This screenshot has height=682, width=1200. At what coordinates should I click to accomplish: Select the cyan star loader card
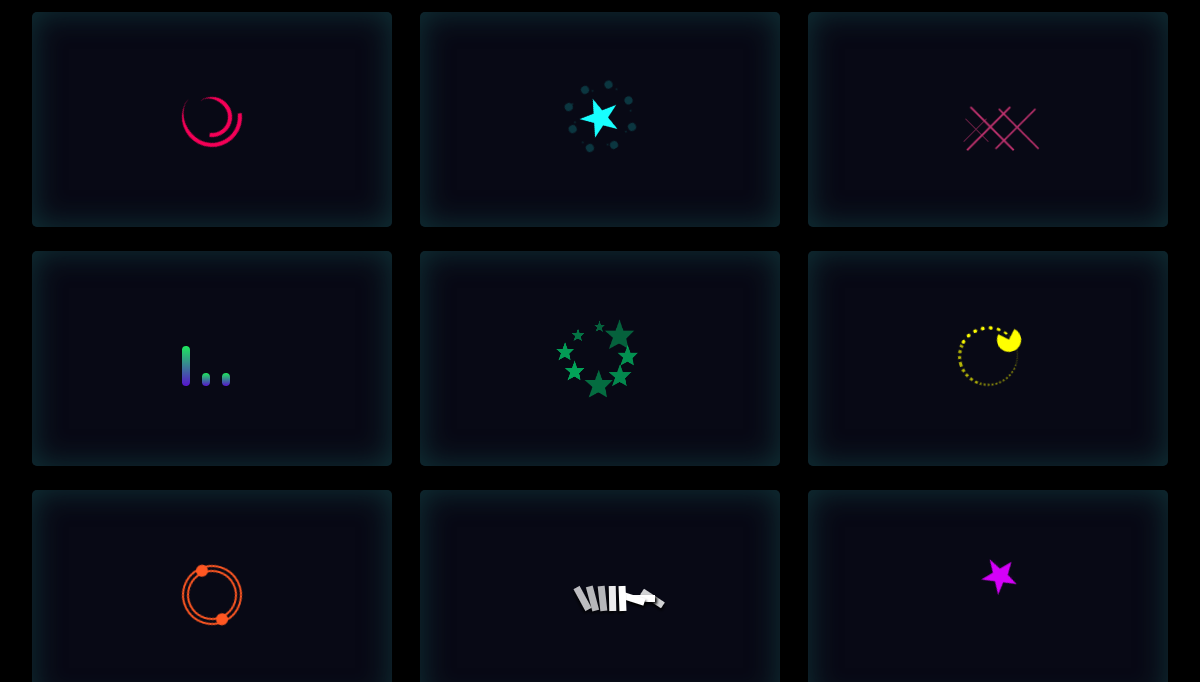click(x=600, y=118)
